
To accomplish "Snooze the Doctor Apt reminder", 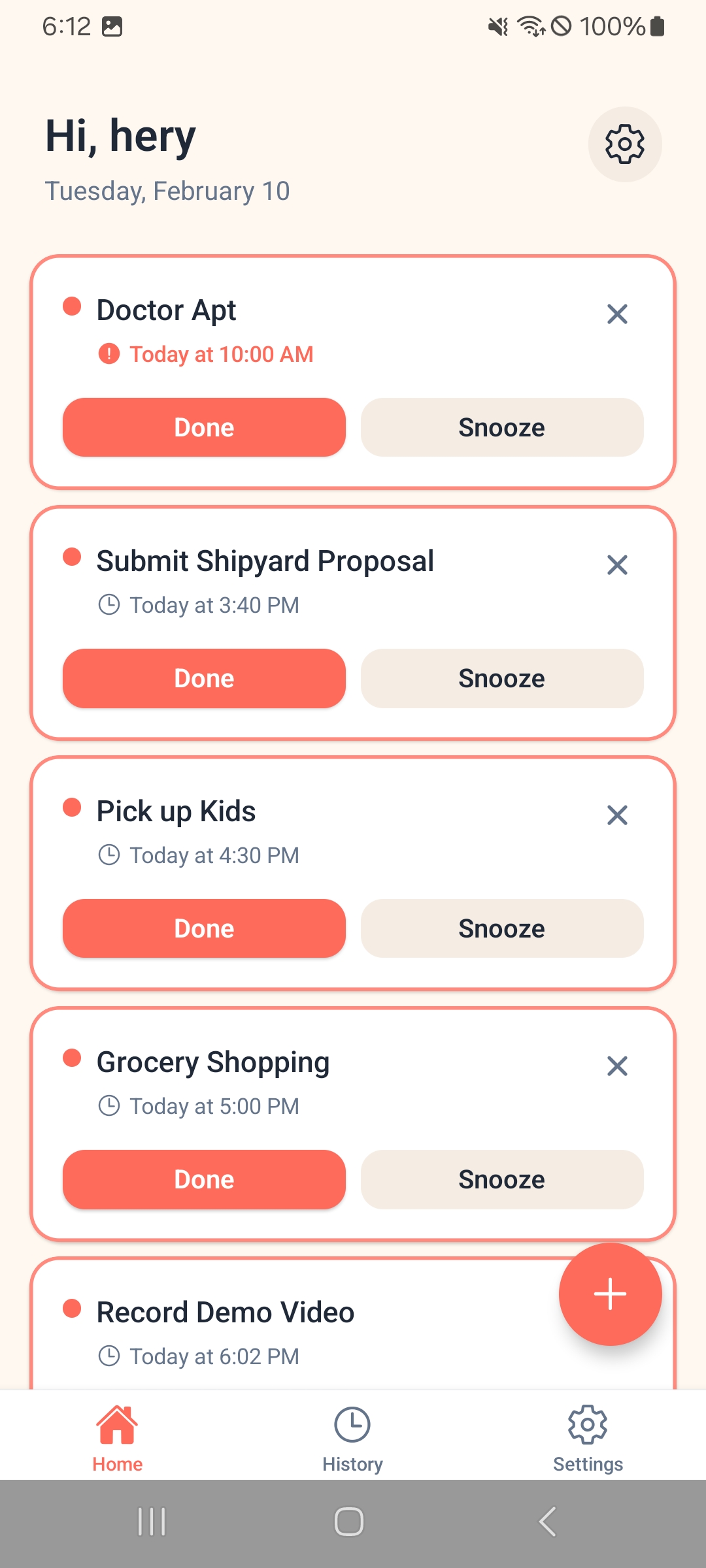I will pos(501,427).
